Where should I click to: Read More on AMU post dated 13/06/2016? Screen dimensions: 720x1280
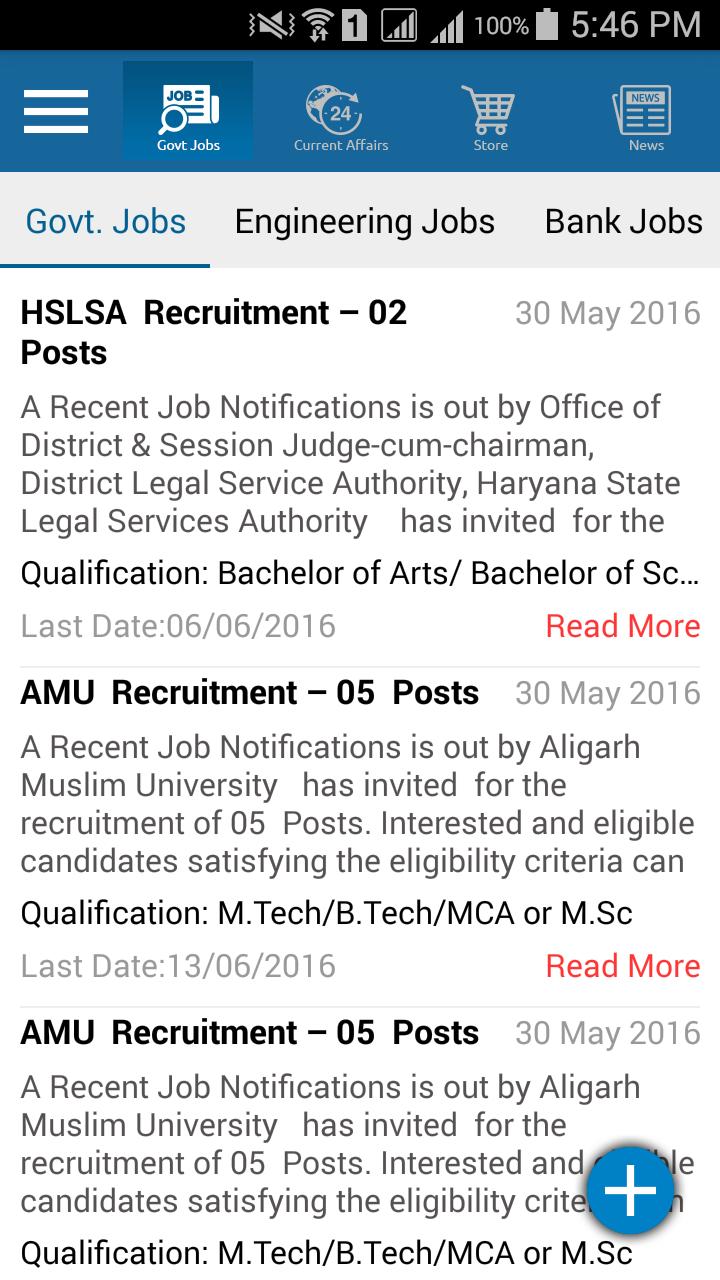[622, 966]
